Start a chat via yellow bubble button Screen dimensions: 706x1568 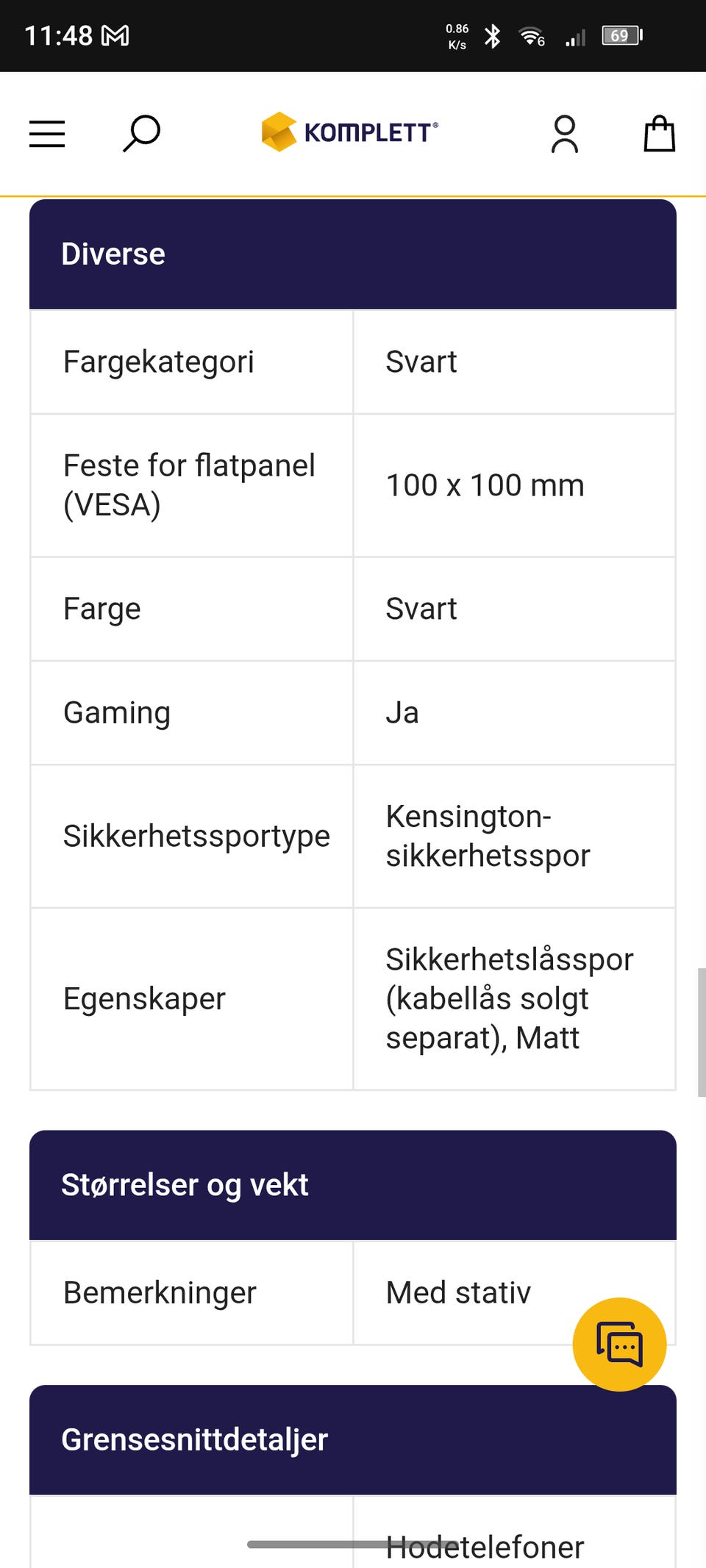coord(620,1344)
